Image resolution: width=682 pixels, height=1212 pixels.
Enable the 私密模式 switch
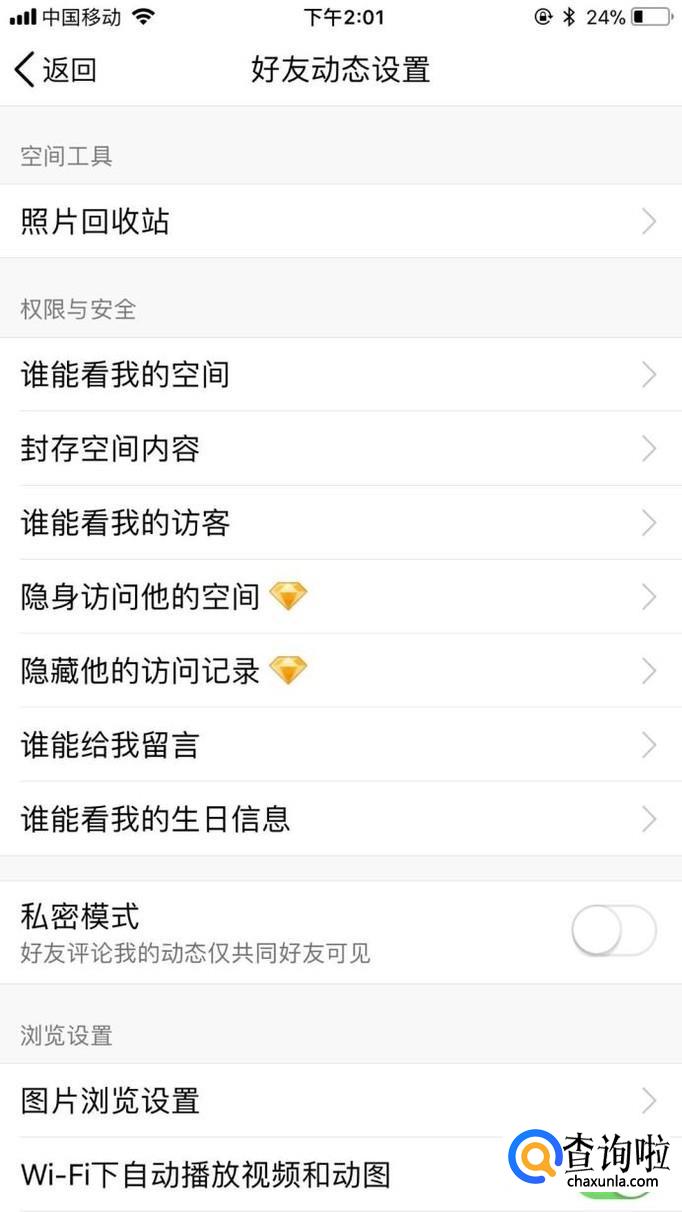click(613, 932)
